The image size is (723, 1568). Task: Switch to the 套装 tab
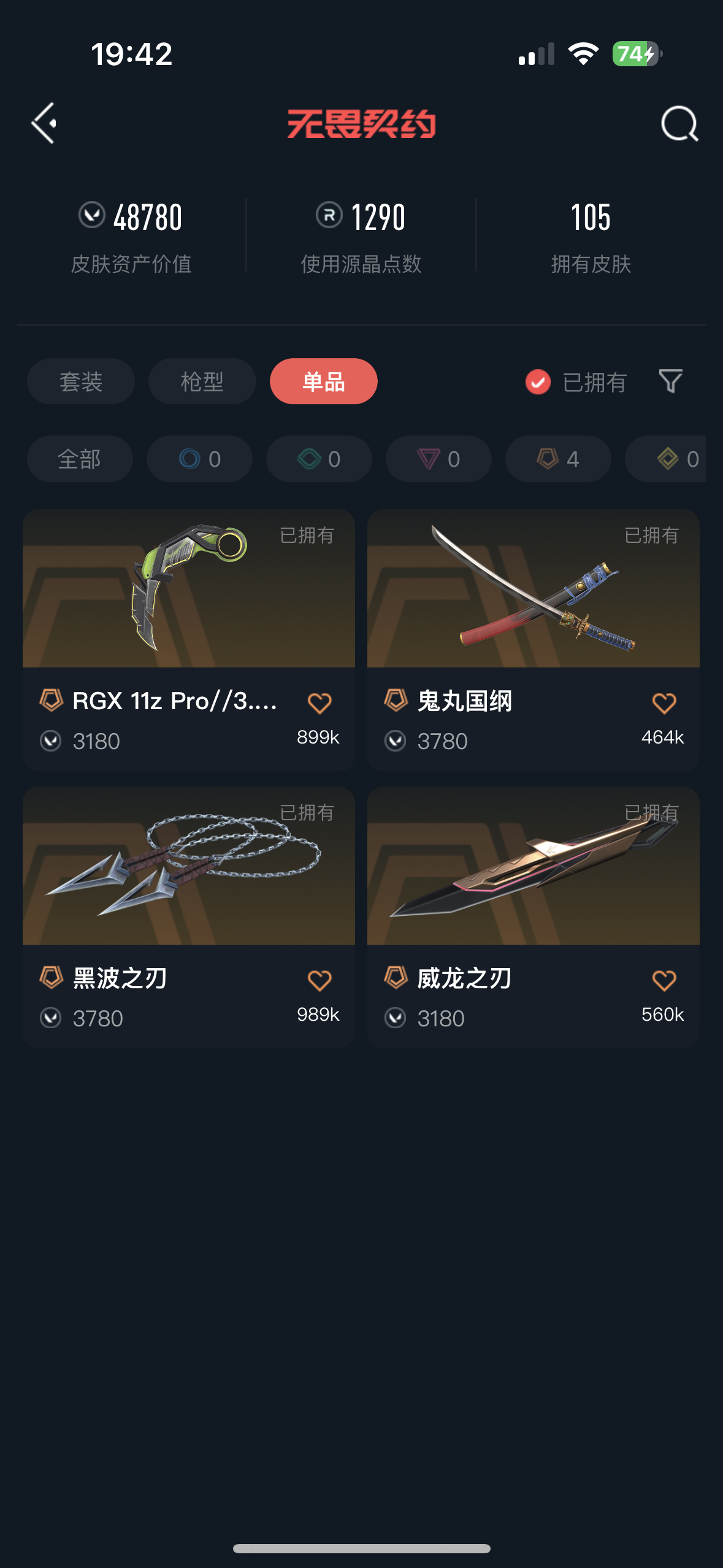[x=81, y=382]
